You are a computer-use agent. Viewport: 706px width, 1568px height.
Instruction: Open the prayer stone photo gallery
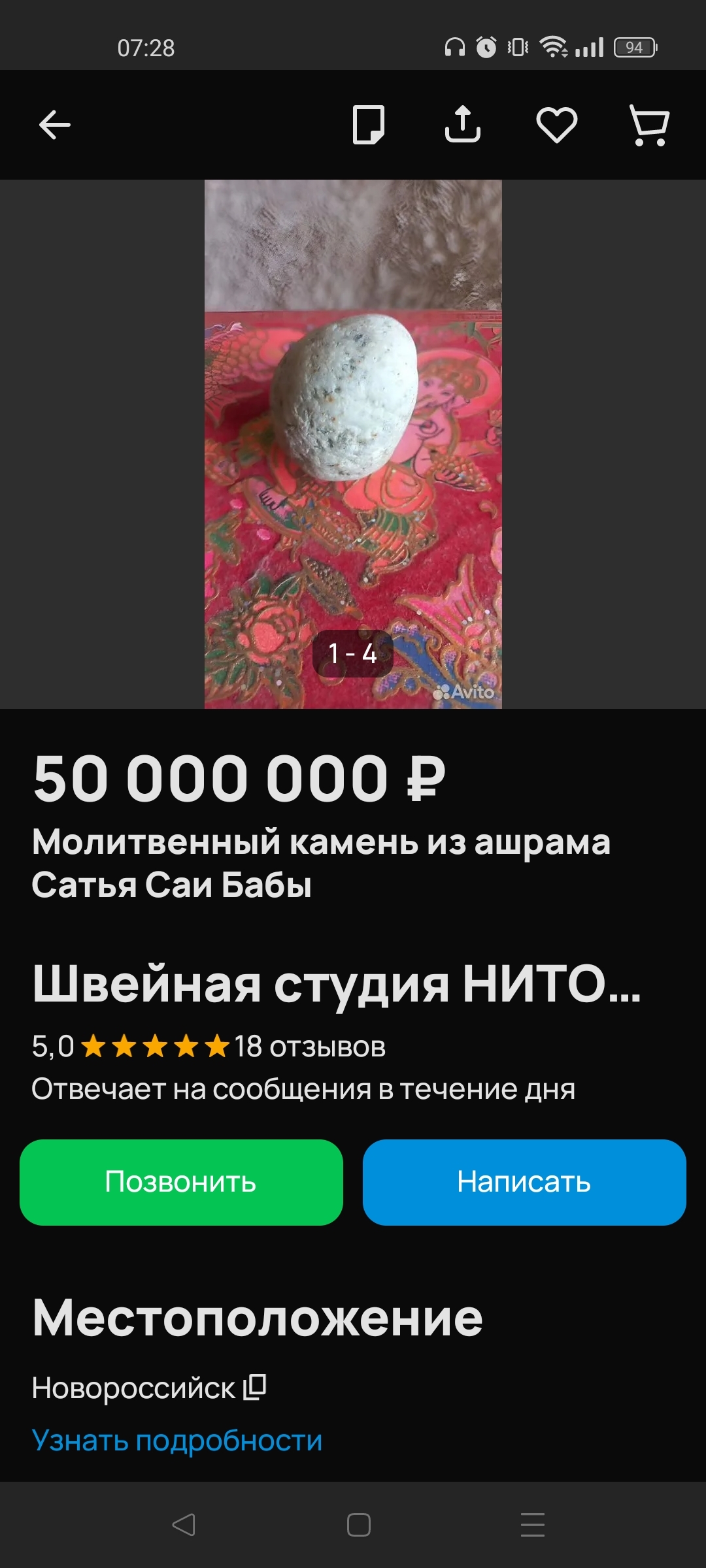353,444
